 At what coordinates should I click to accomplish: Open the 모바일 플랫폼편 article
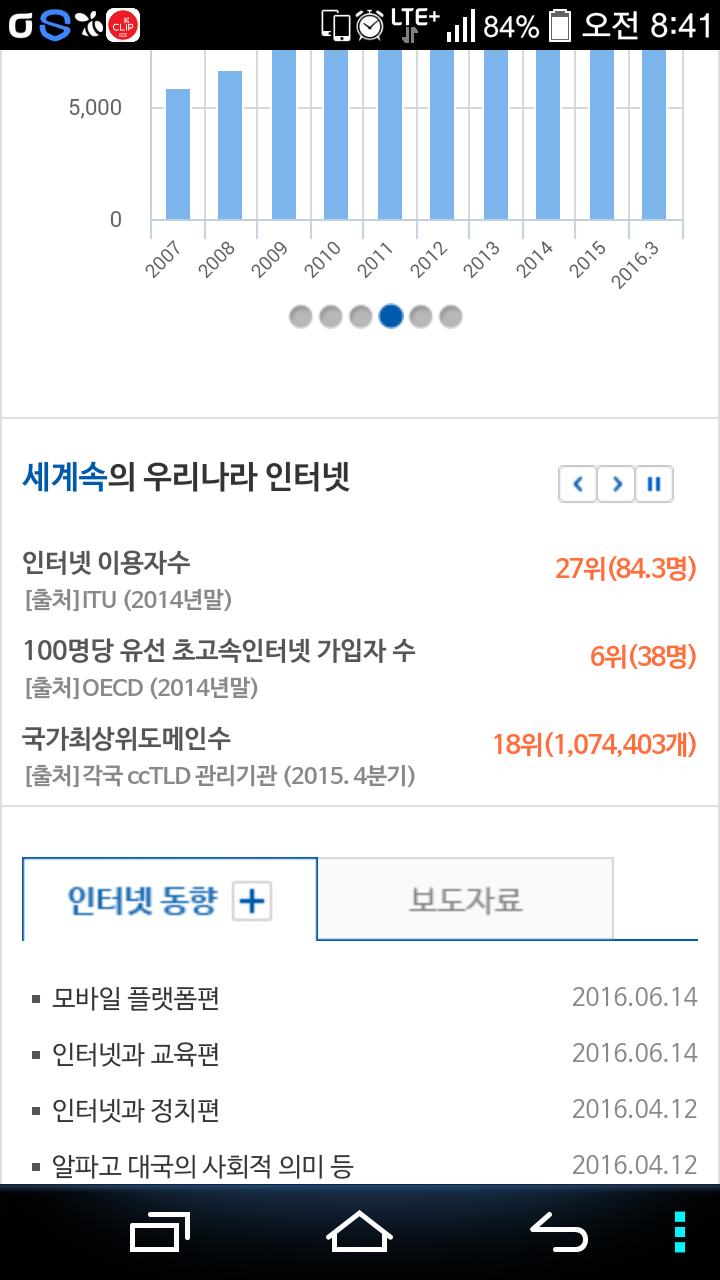pyautogui.click(x=136, y=998)
